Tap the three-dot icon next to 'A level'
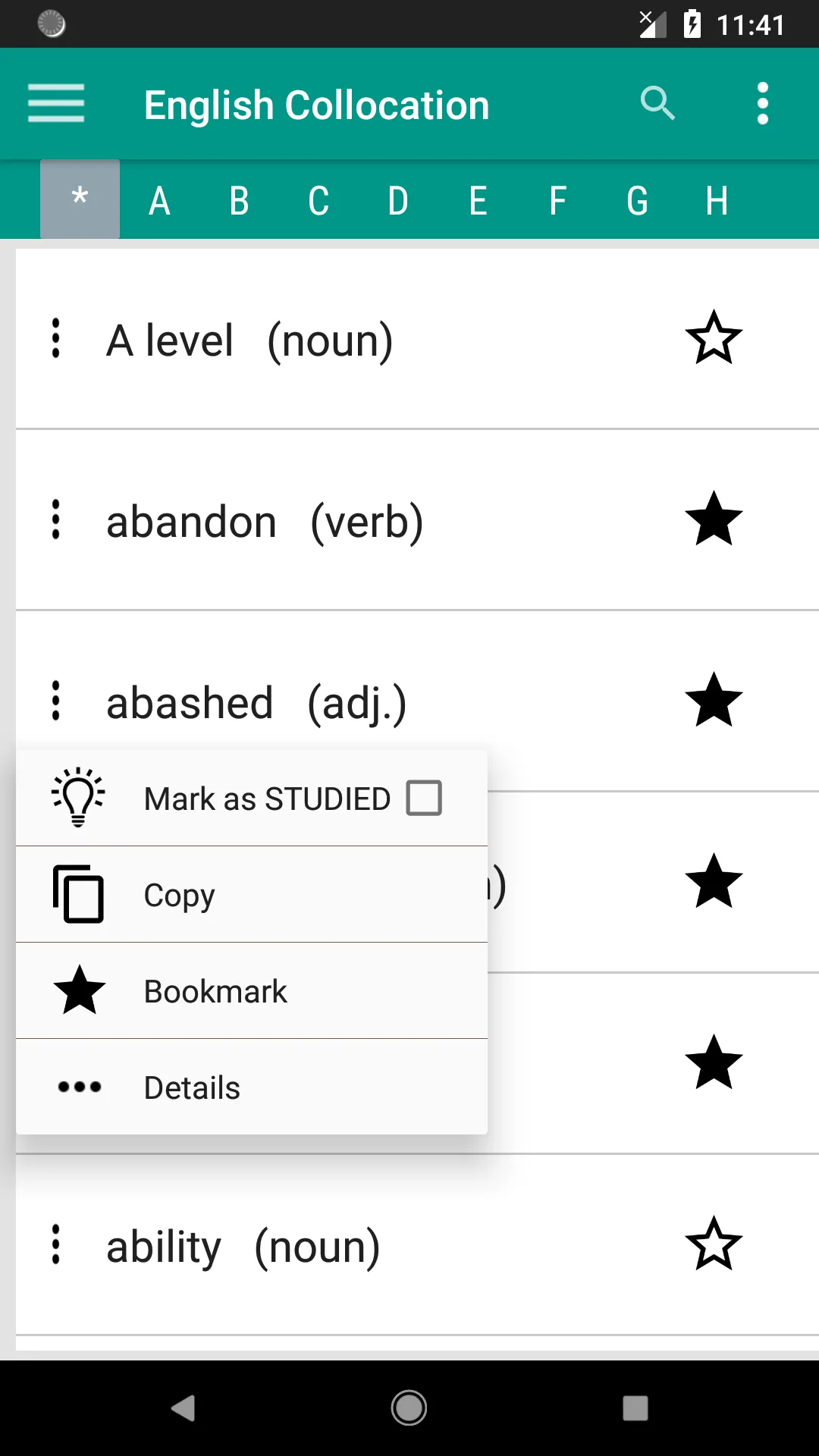This screenshot has width=819, height=1456. coord(55,339)
